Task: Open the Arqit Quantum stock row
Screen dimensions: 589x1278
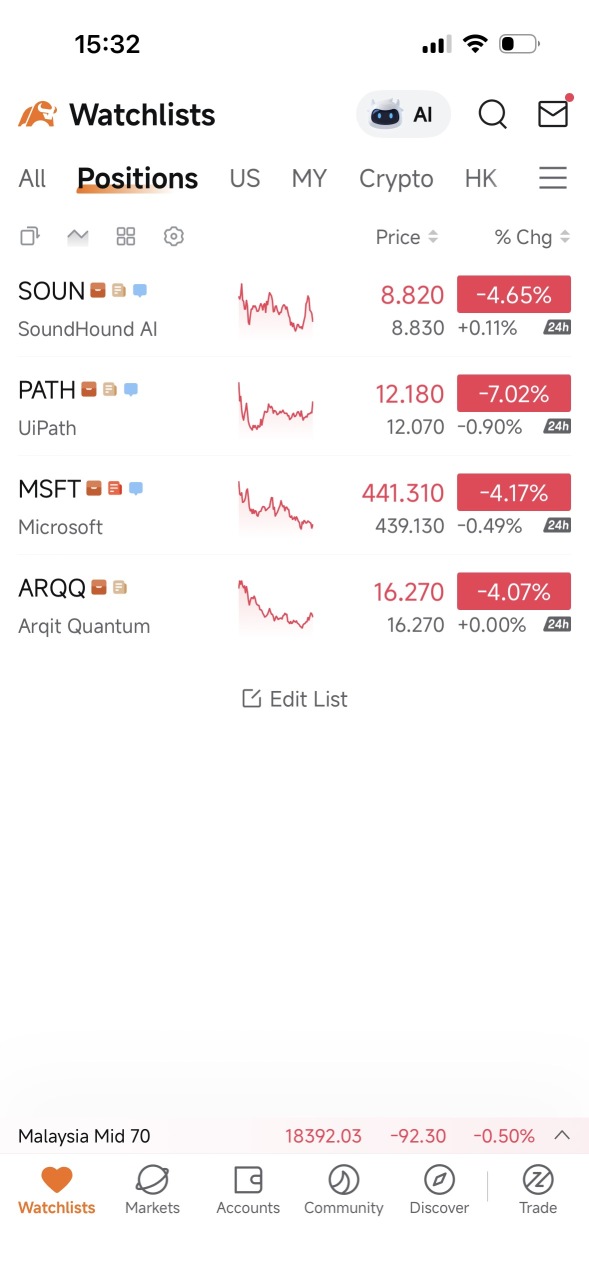Action: 294,605
